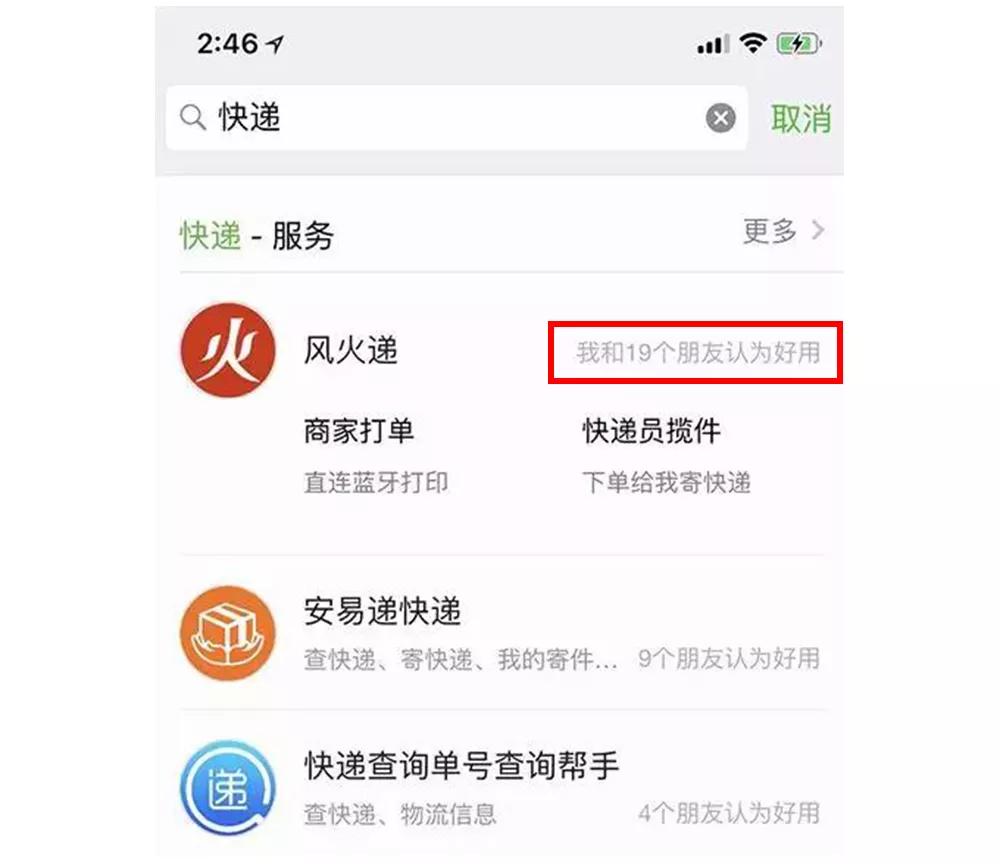This screenshot has height=868, width=1000.
Task: Open the 安易递快递 result
Action: (x=383, y=611)
